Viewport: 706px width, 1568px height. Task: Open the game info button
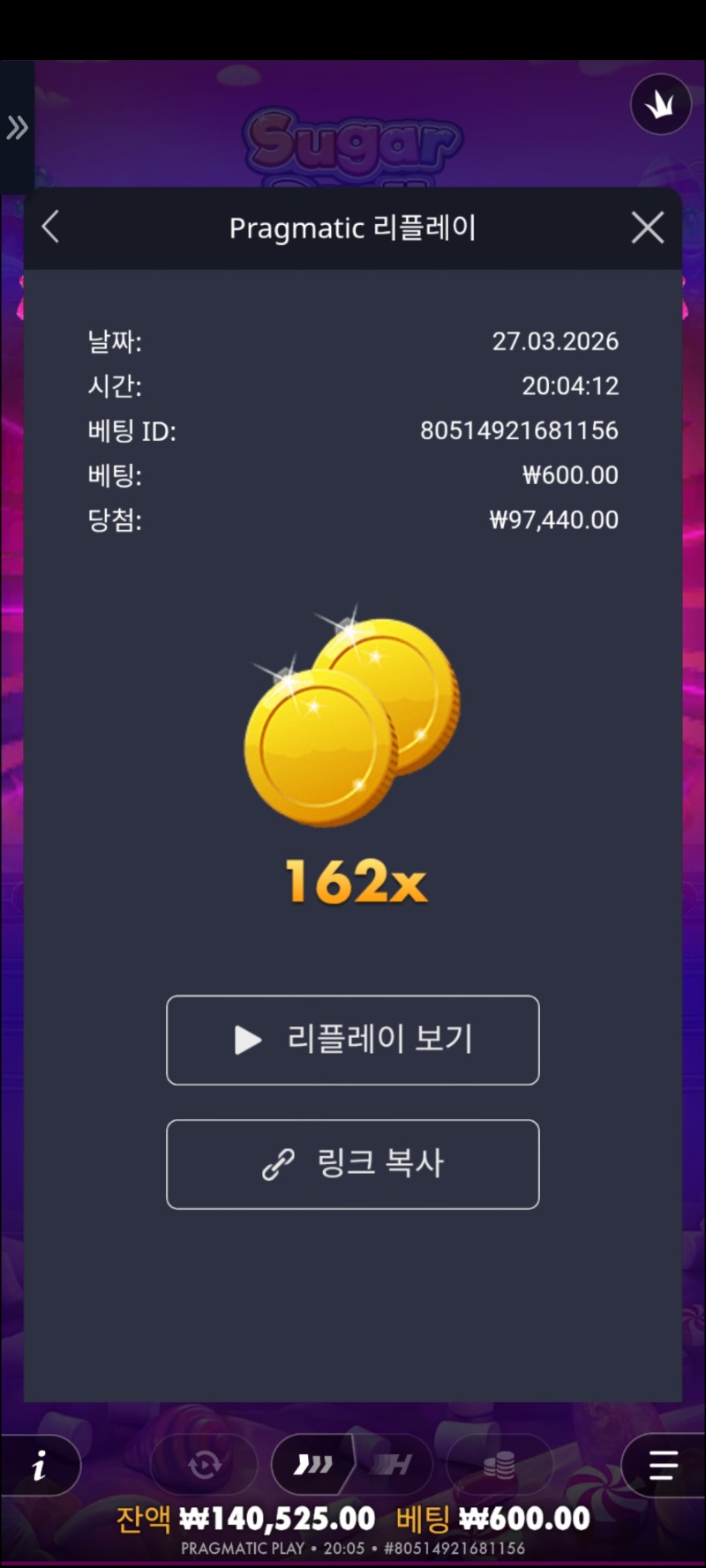[x=40, y=1467]
